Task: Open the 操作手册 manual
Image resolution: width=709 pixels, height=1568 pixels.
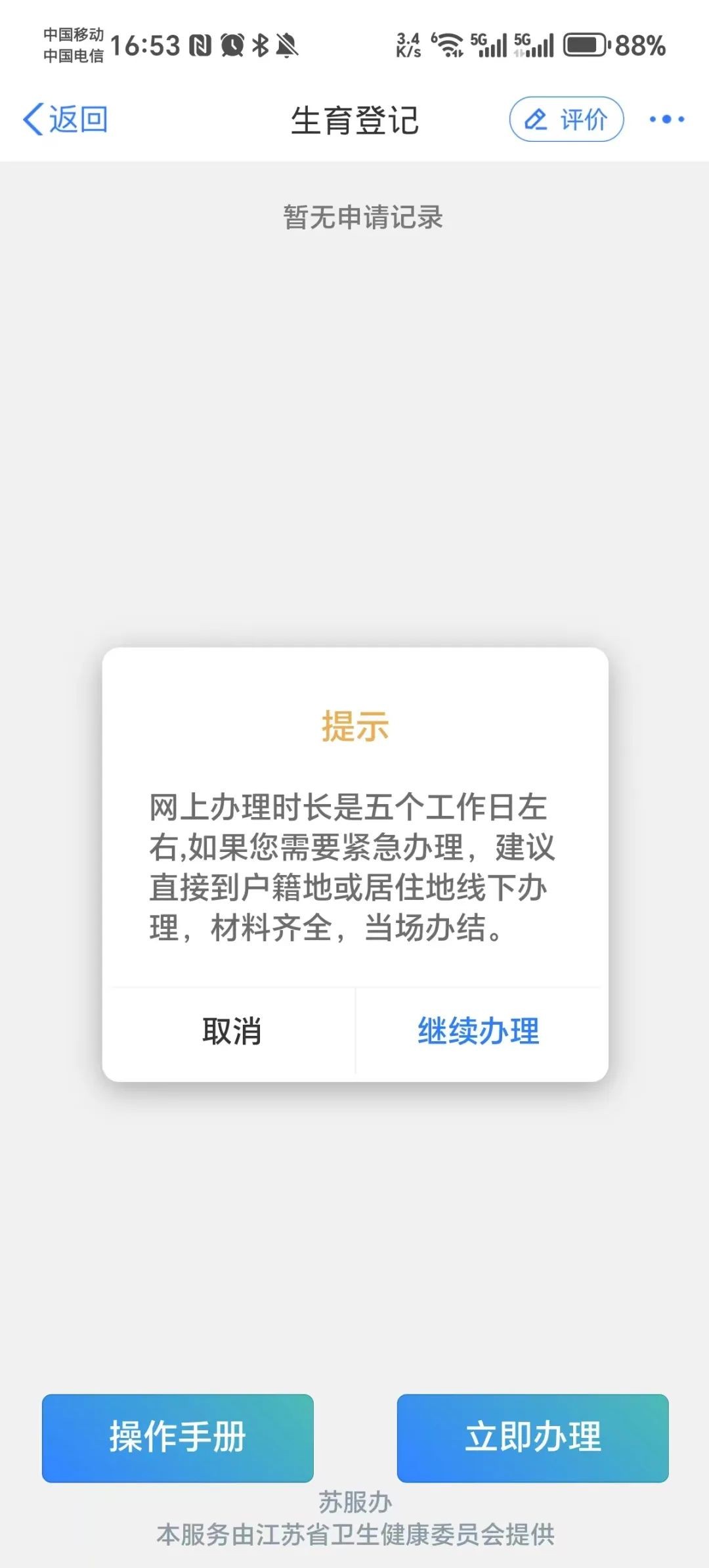Action: coord(178,1438)
